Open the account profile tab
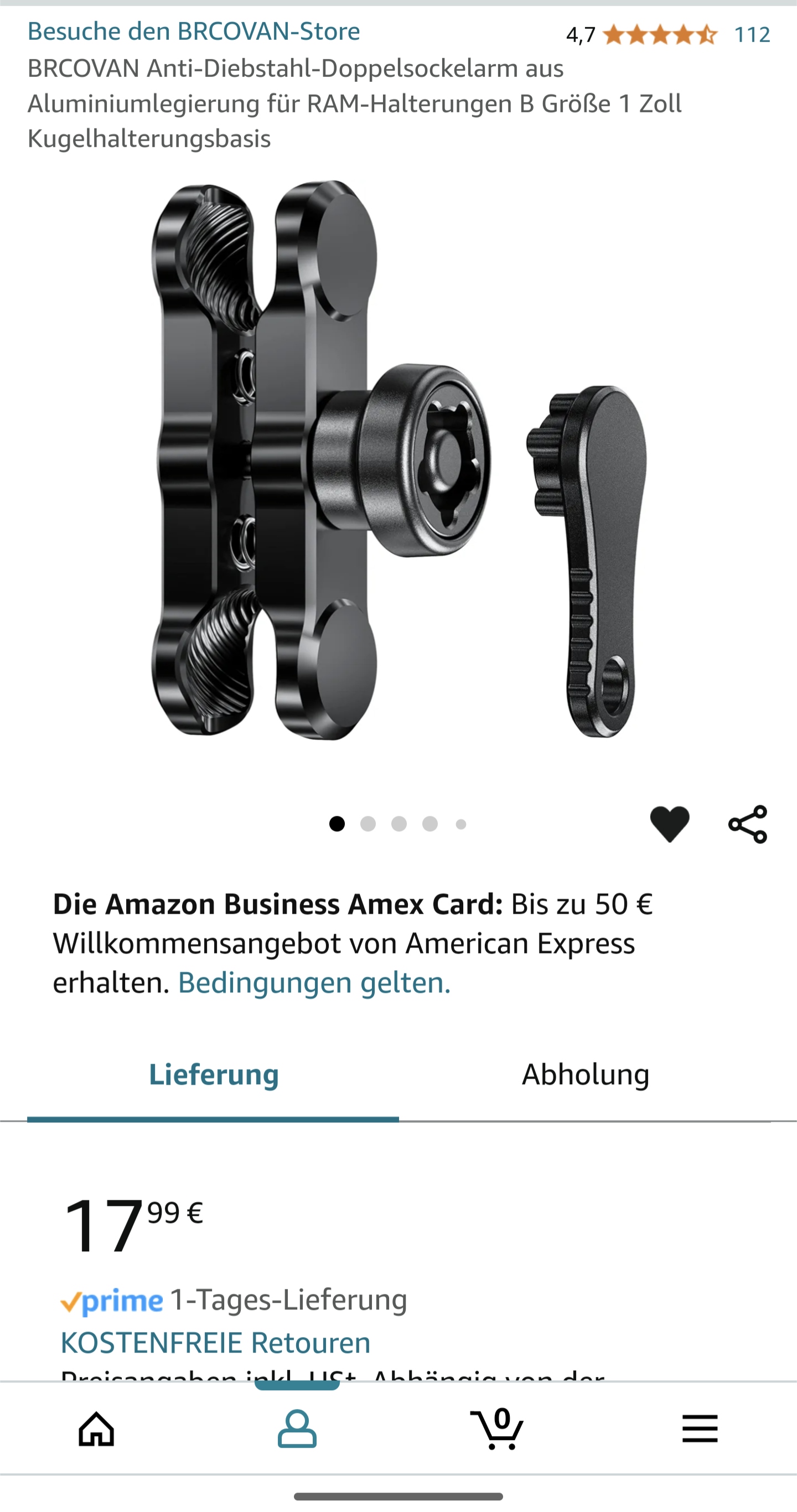Viewport: 797px width, 1512px height. (297, 1428)
